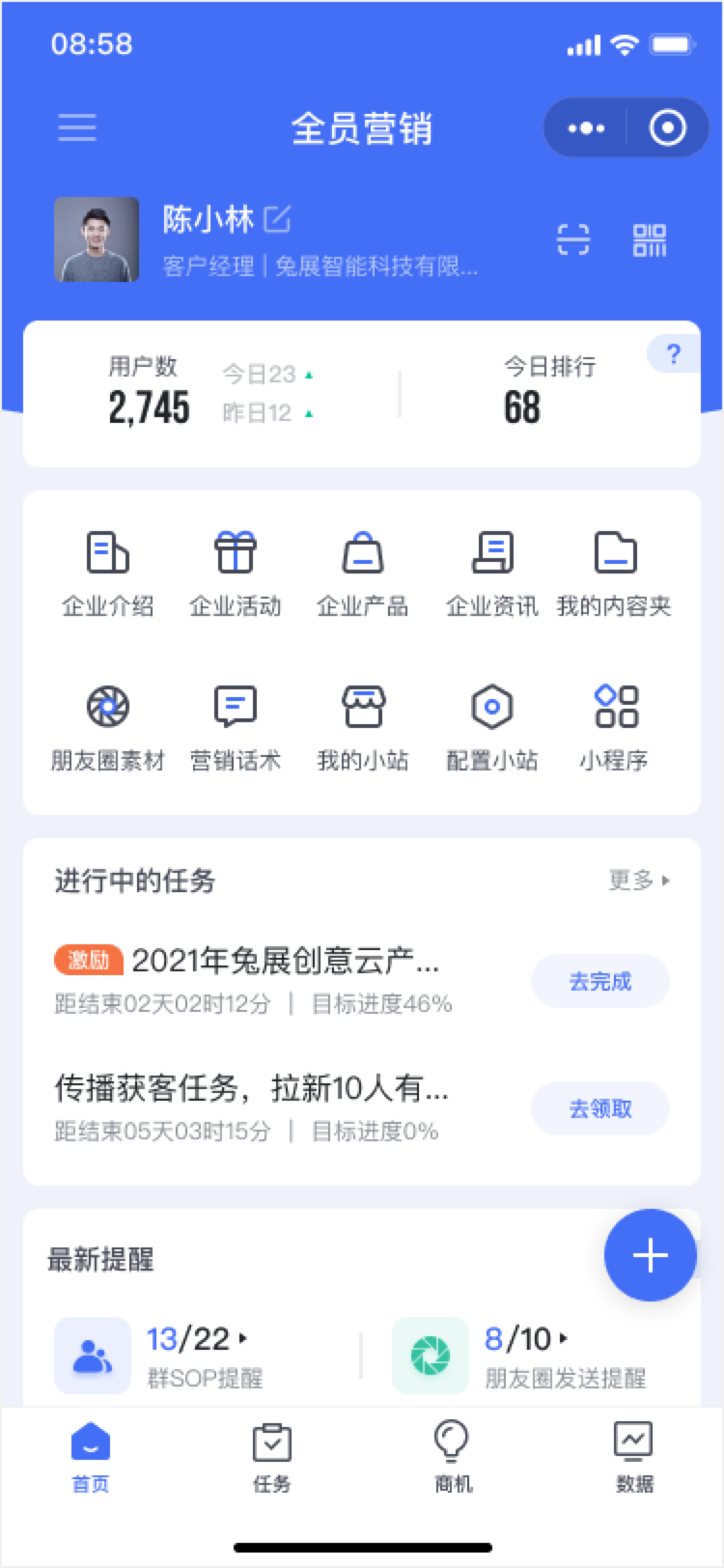
Task: Open 我的内容夹 folder
Action: pos(615,574)
